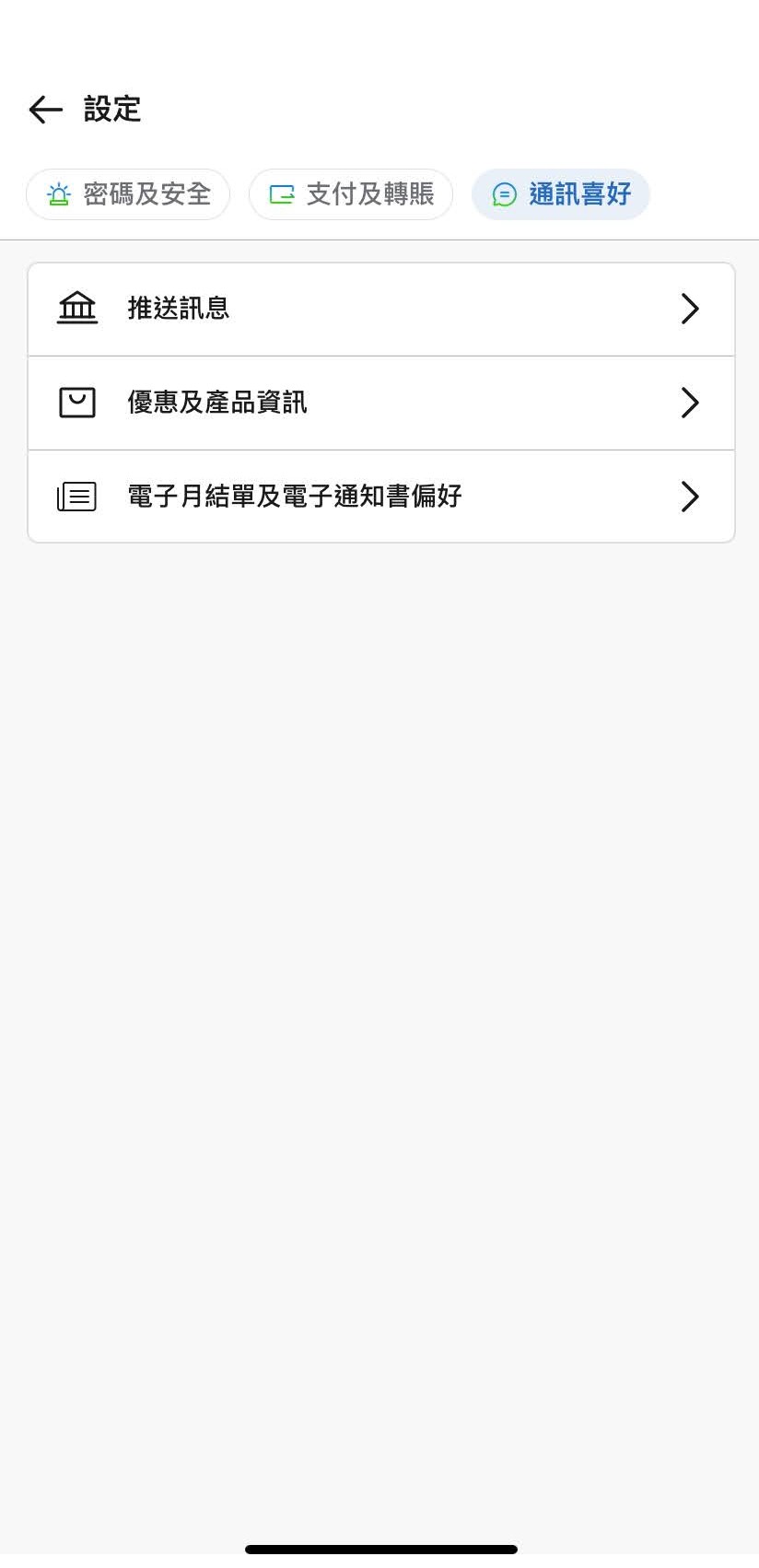The image size is (759, 1568).
Task: Tap the shield icon inside the 密碼及安全 chip
Action: click(58, 194)
